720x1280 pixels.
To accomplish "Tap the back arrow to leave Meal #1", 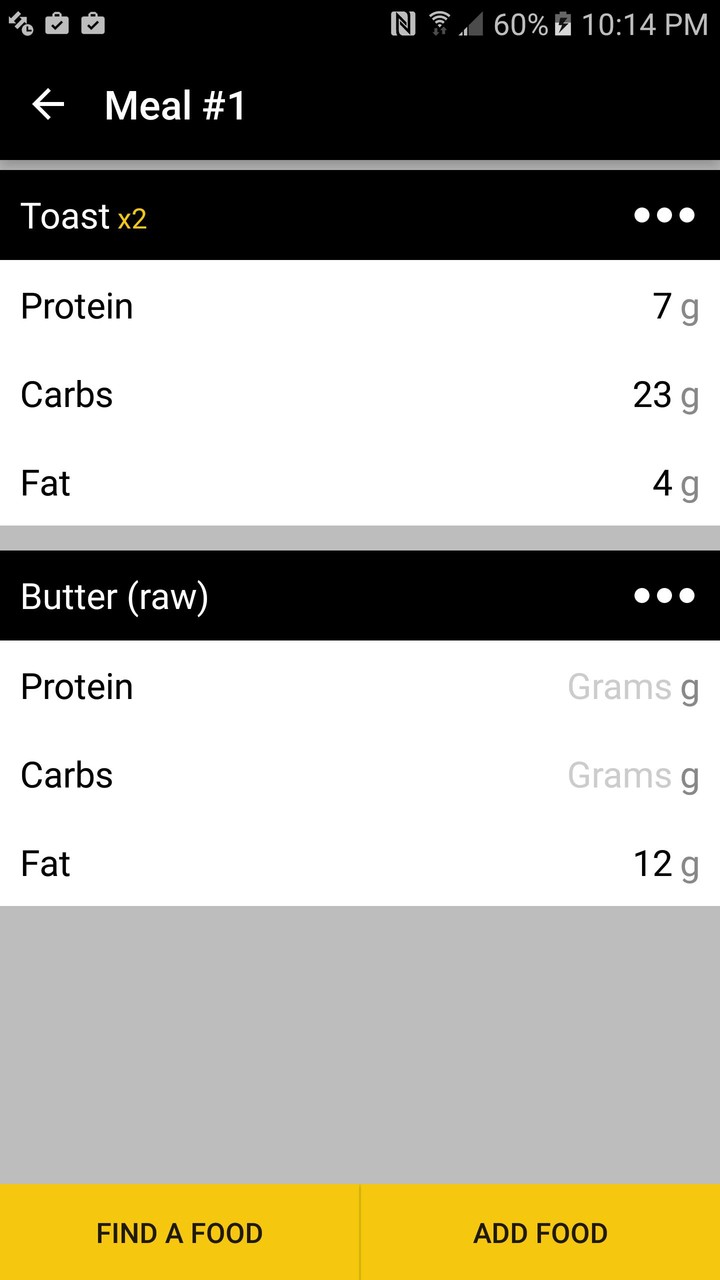I will 46,104.
